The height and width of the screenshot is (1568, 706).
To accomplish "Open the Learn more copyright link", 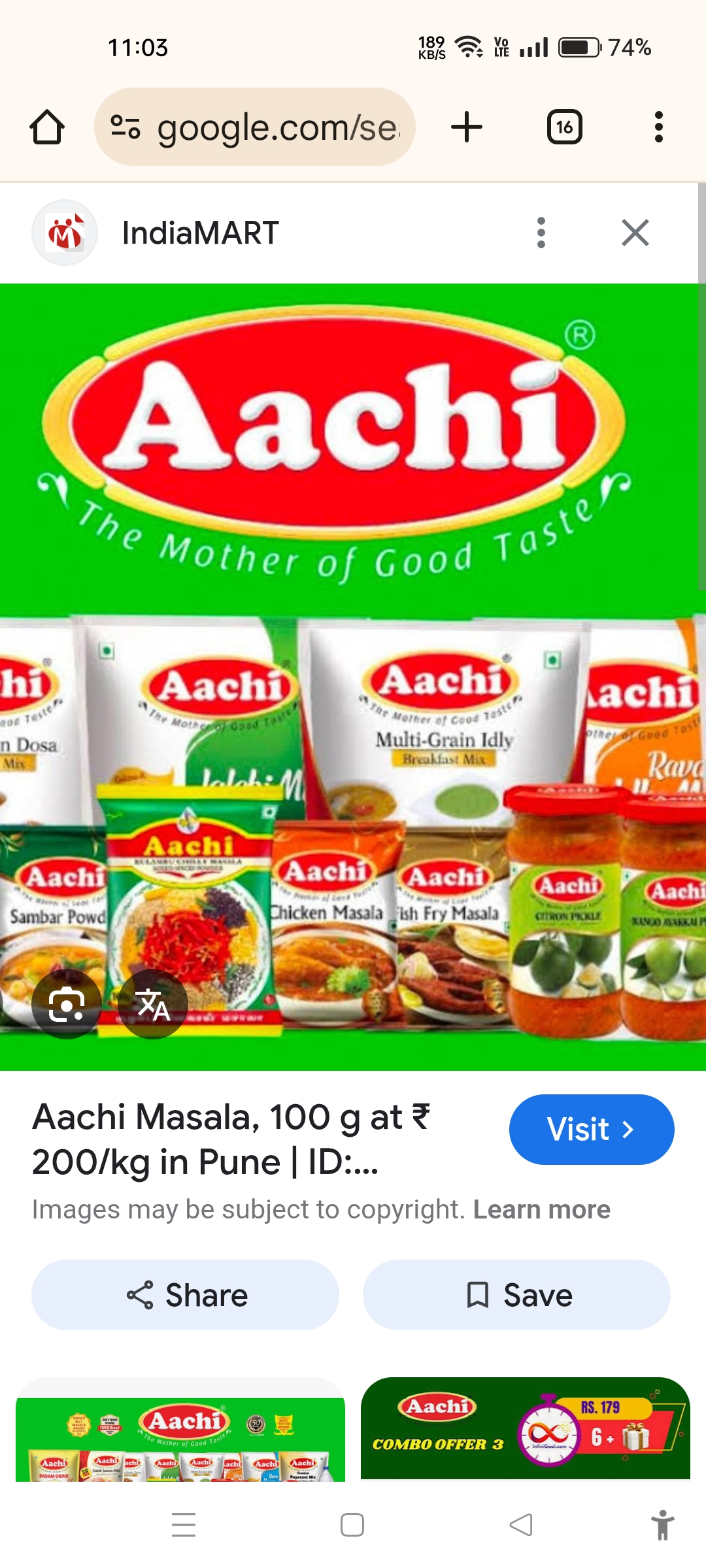I will click(x=541, y=1209).
